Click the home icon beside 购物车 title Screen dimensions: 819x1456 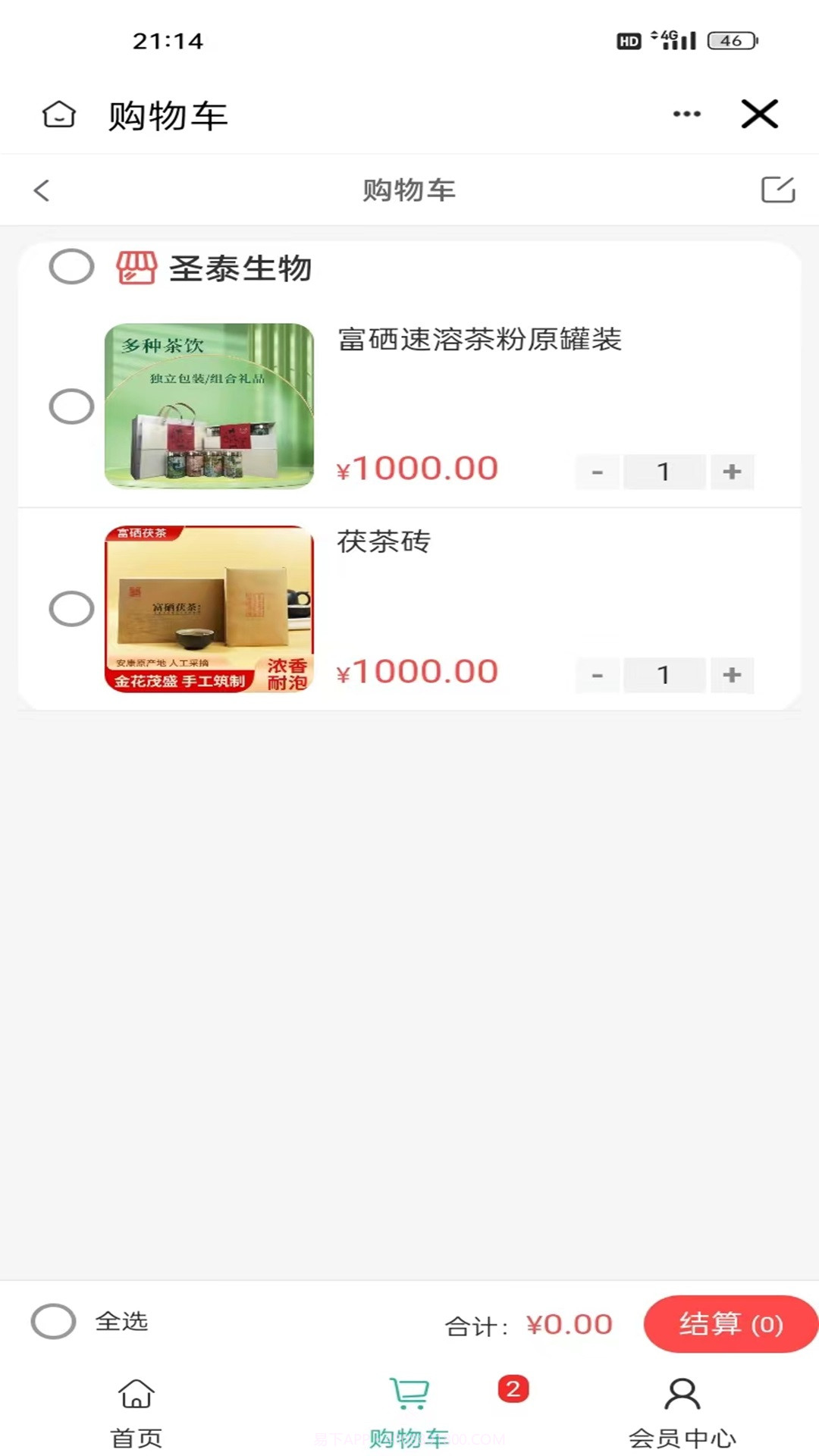coord(58,115)
